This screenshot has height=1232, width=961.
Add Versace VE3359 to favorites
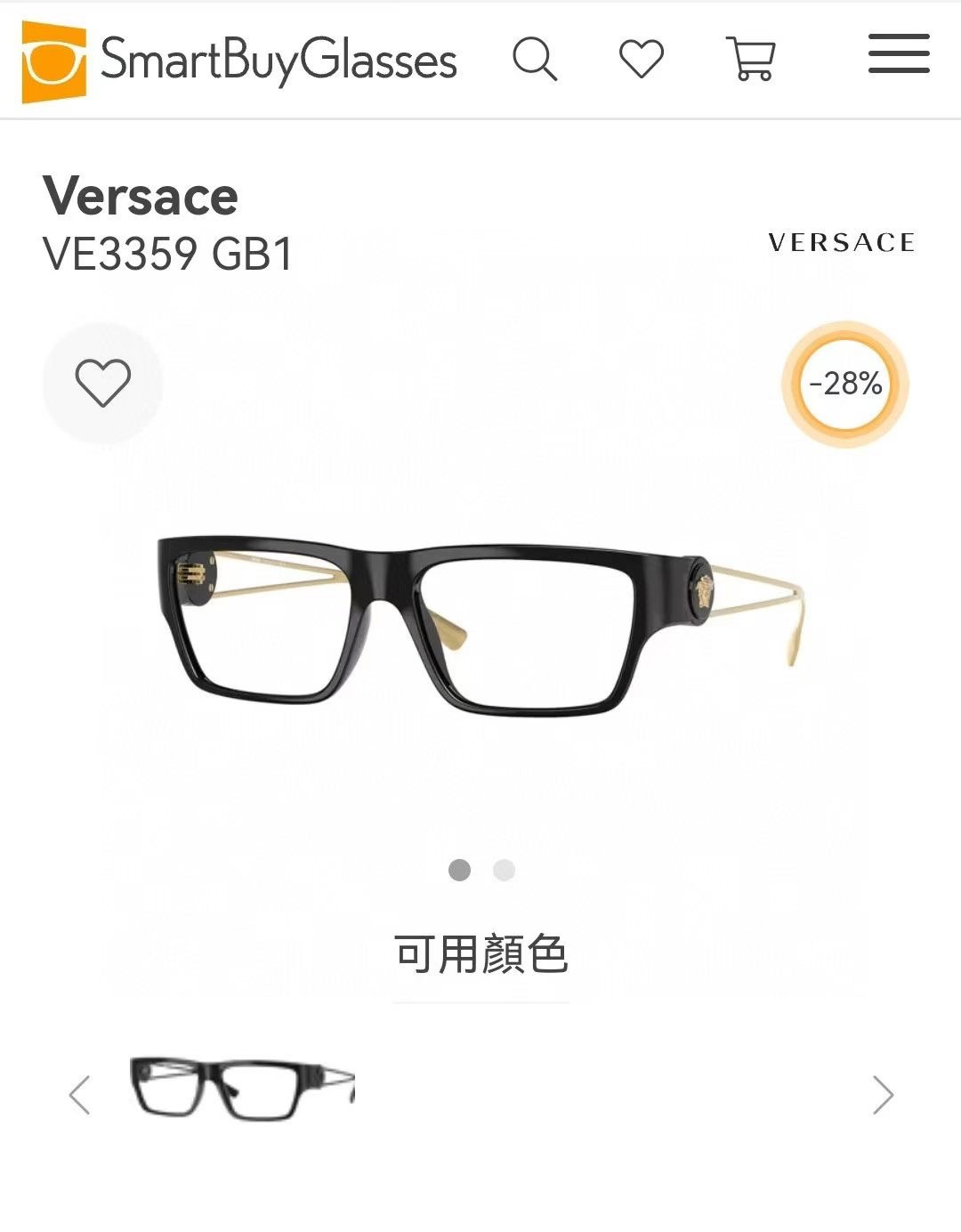(103, 383)
